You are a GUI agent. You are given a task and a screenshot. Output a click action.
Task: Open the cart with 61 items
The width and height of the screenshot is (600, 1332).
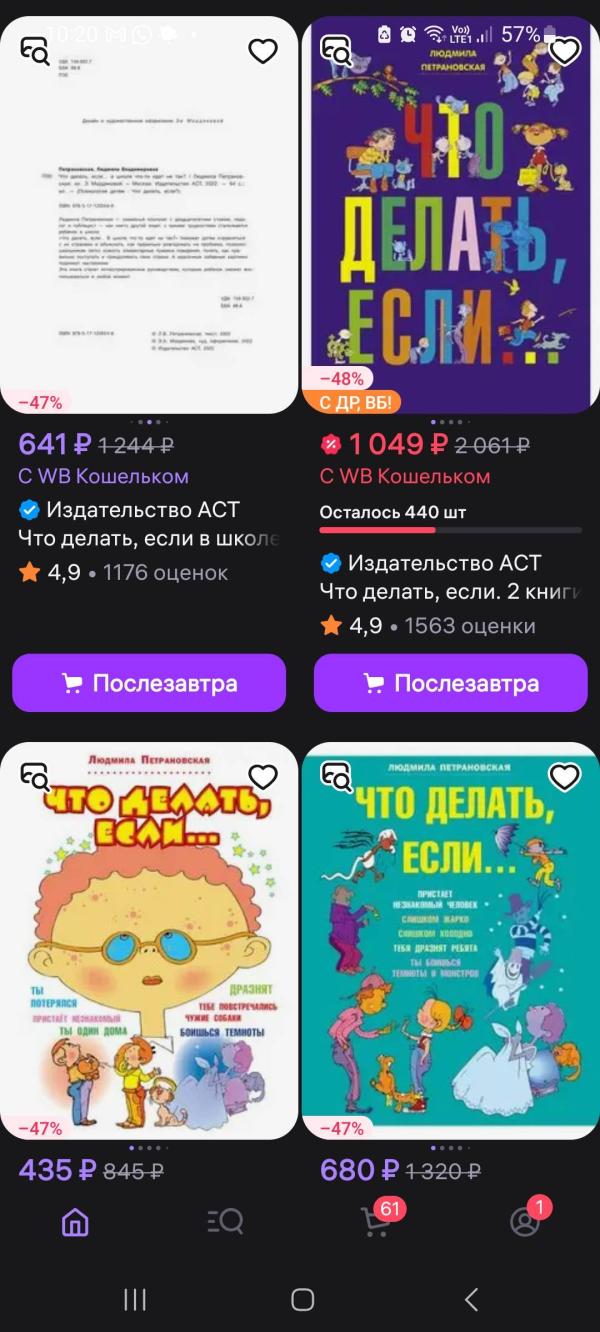(x=376, y=1221)
